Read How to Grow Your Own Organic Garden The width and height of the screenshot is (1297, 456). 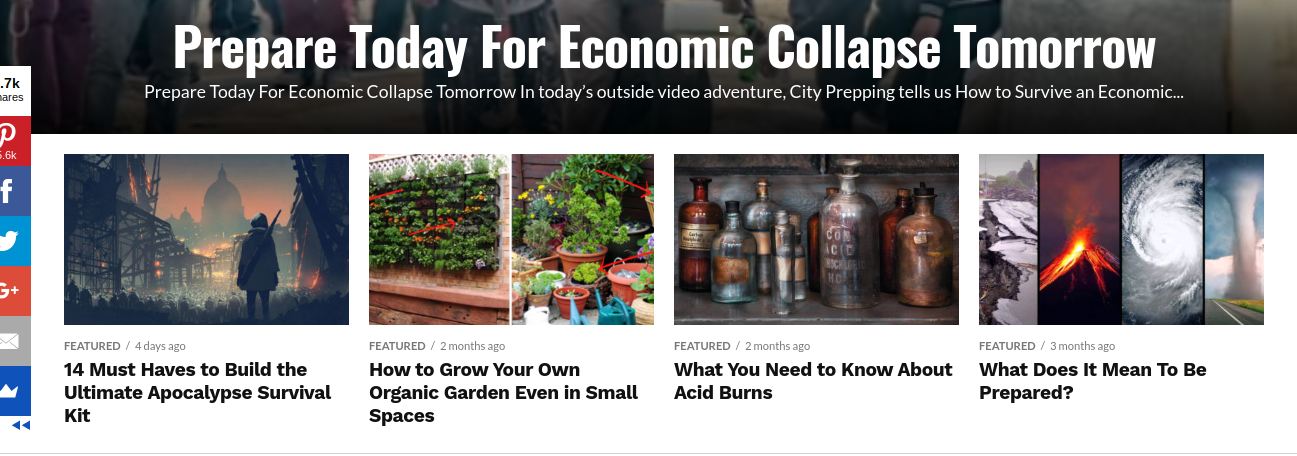(x=503, y=393)
